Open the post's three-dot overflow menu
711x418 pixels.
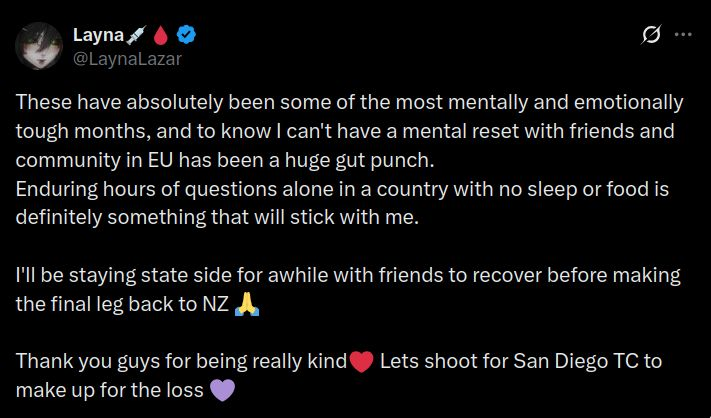[x=683, y=35]
